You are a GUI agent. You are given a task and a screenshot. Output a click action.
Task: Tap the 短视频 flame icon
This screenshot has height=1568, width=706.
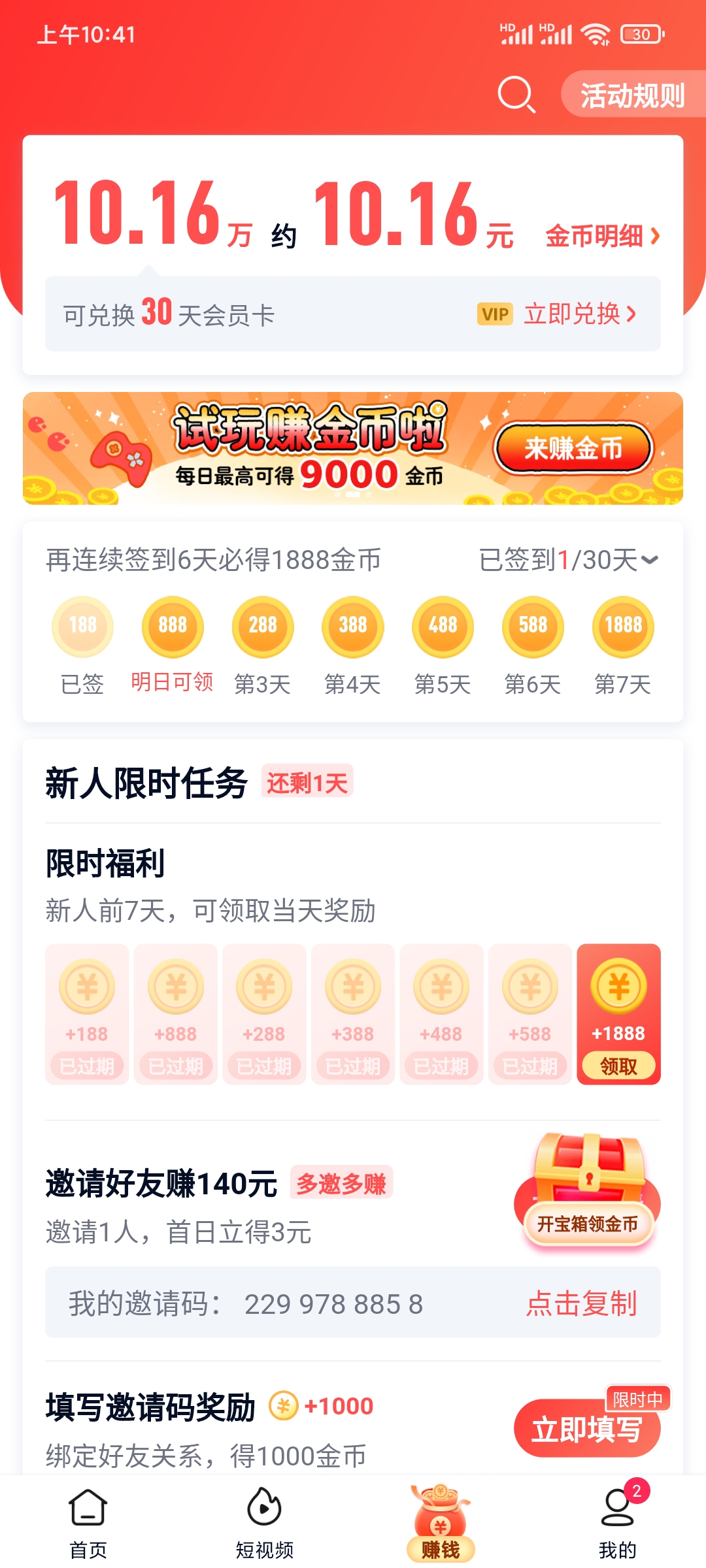point(265,1506)
